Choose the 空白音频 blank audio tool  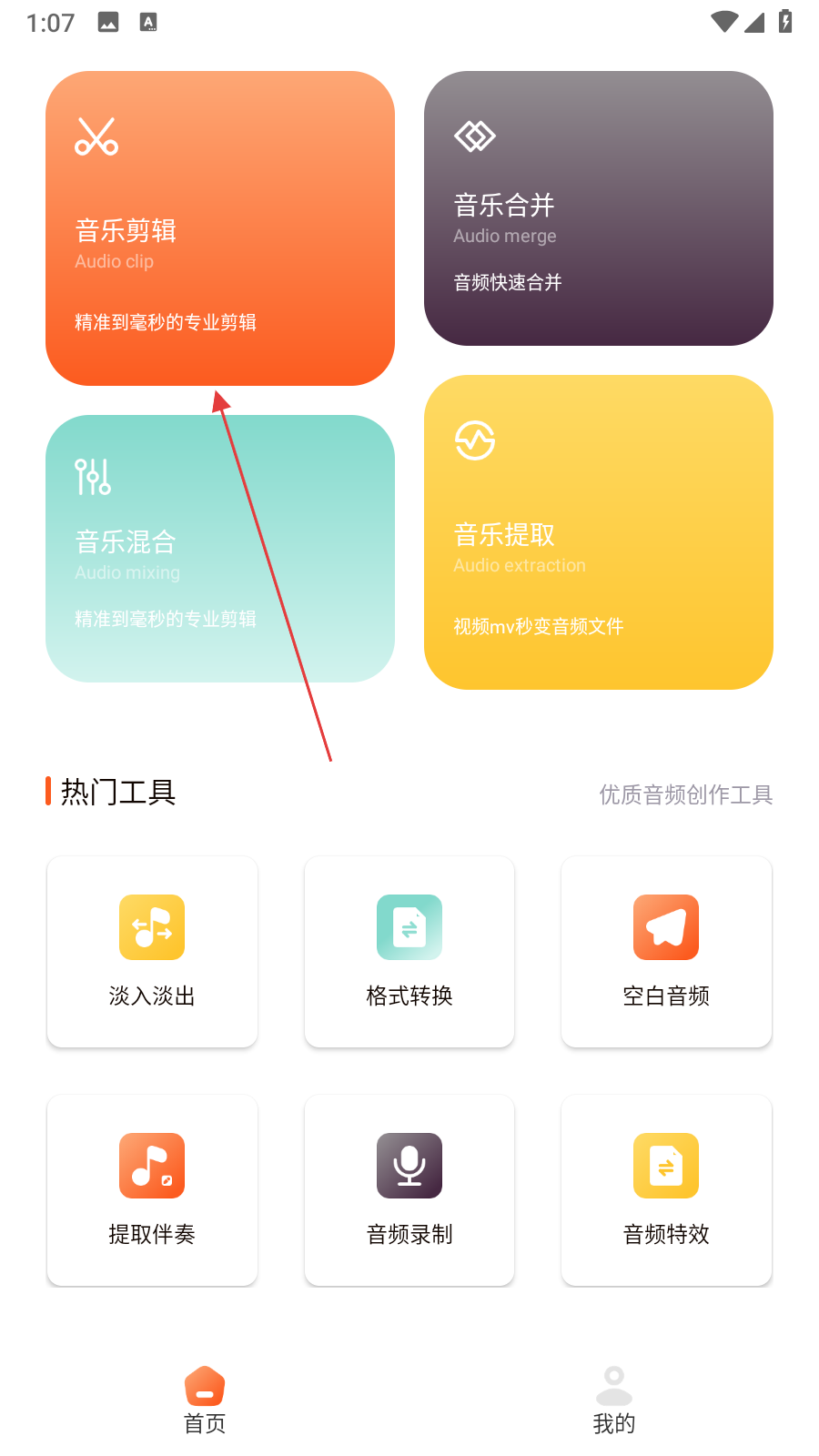click(666, 951)
